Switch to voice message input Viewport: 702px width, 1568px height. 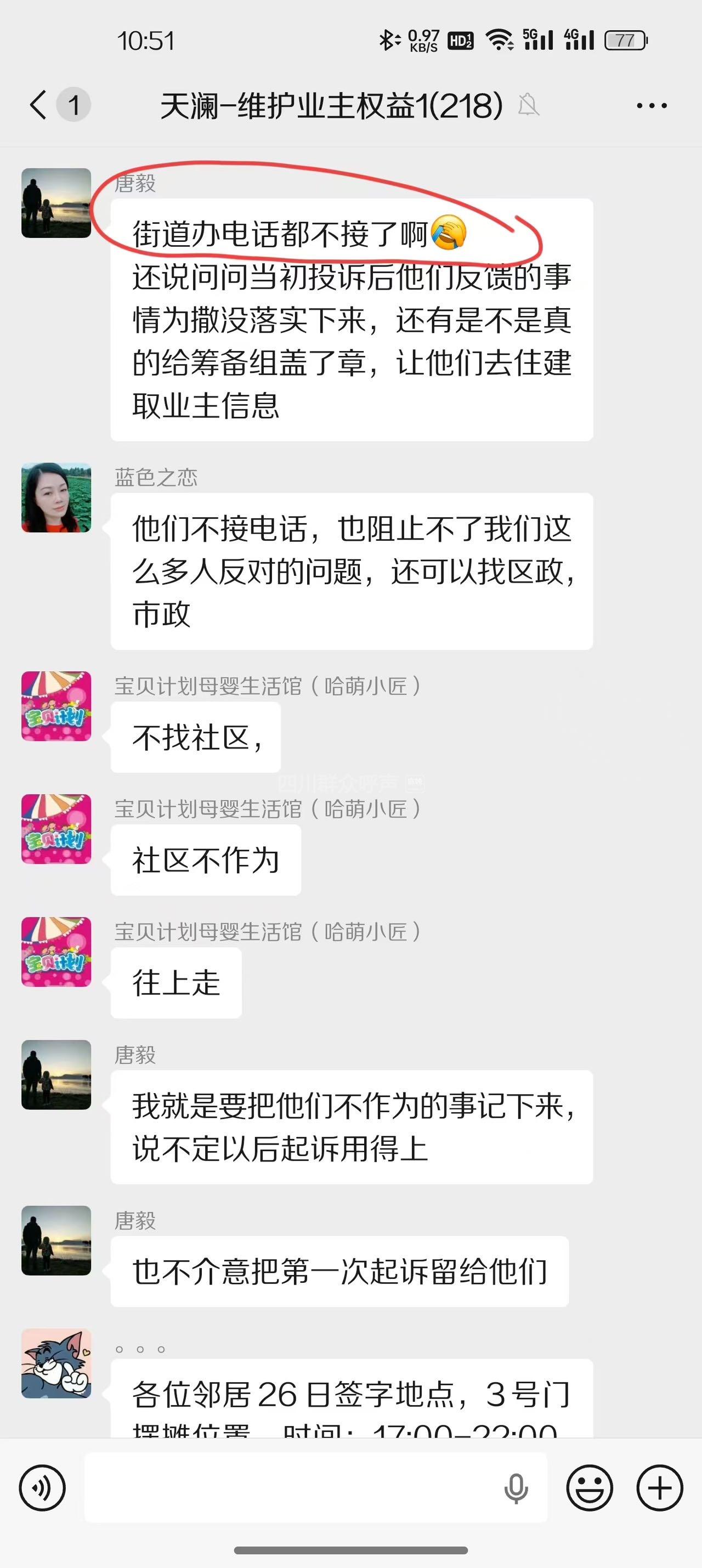[x=42, y=1487]
